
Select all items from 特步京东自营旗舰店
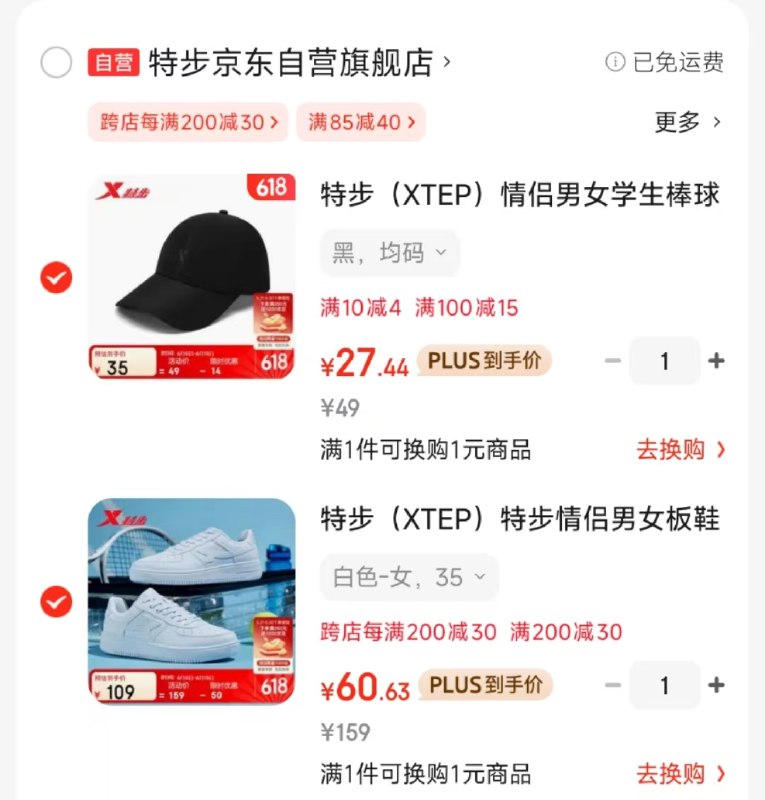click(56, 62)
